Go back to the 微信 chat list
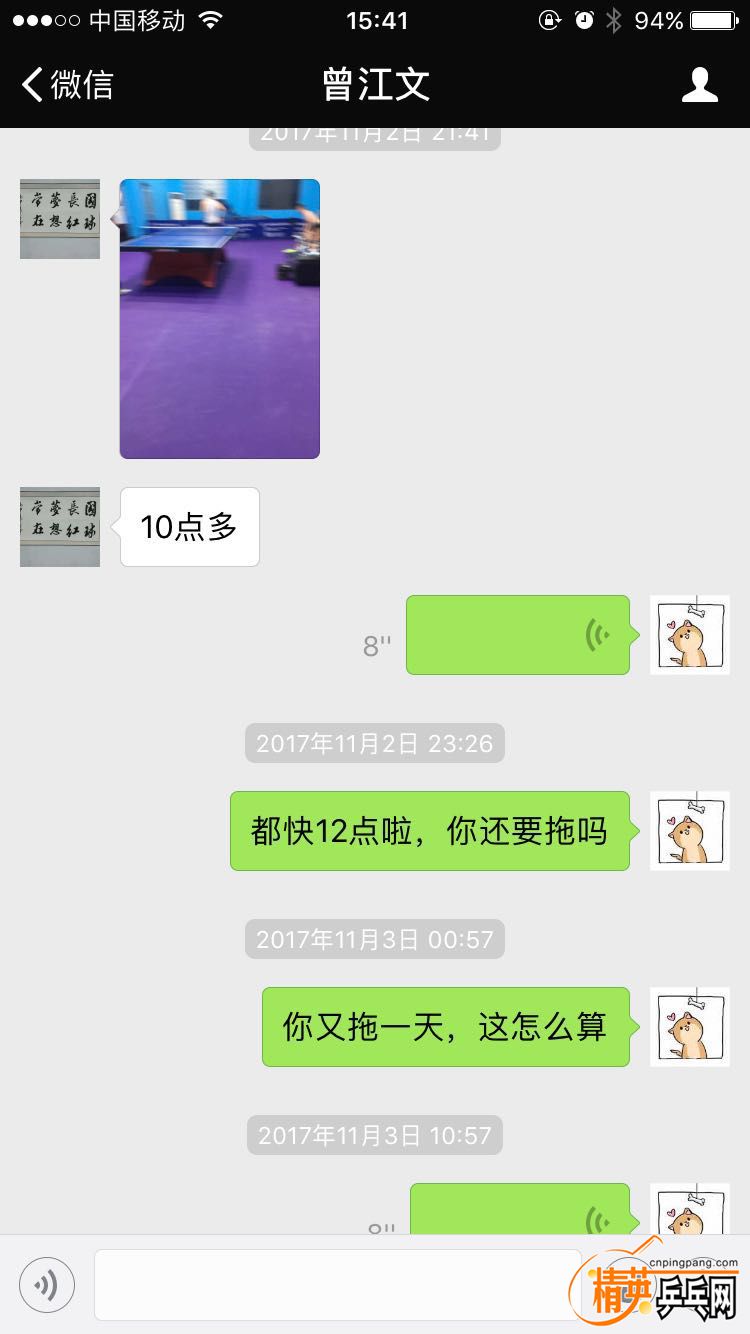 (x=68, y=85)
